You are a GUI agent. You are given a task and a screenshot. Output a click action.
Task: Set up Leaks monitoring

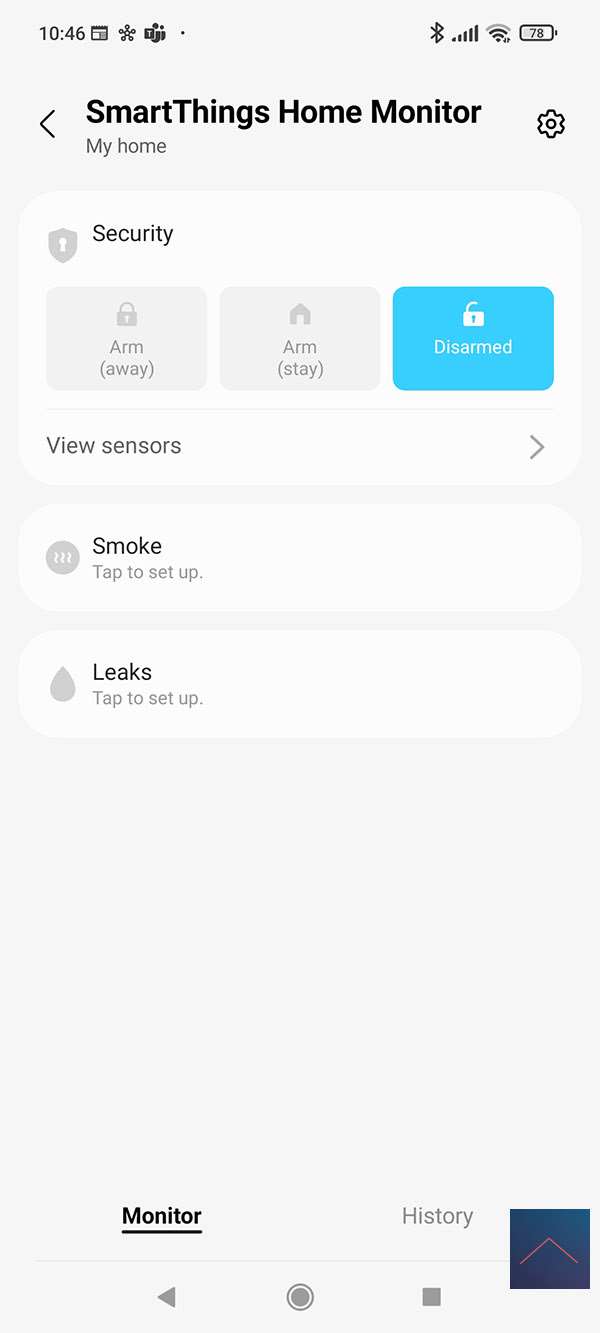300,684
